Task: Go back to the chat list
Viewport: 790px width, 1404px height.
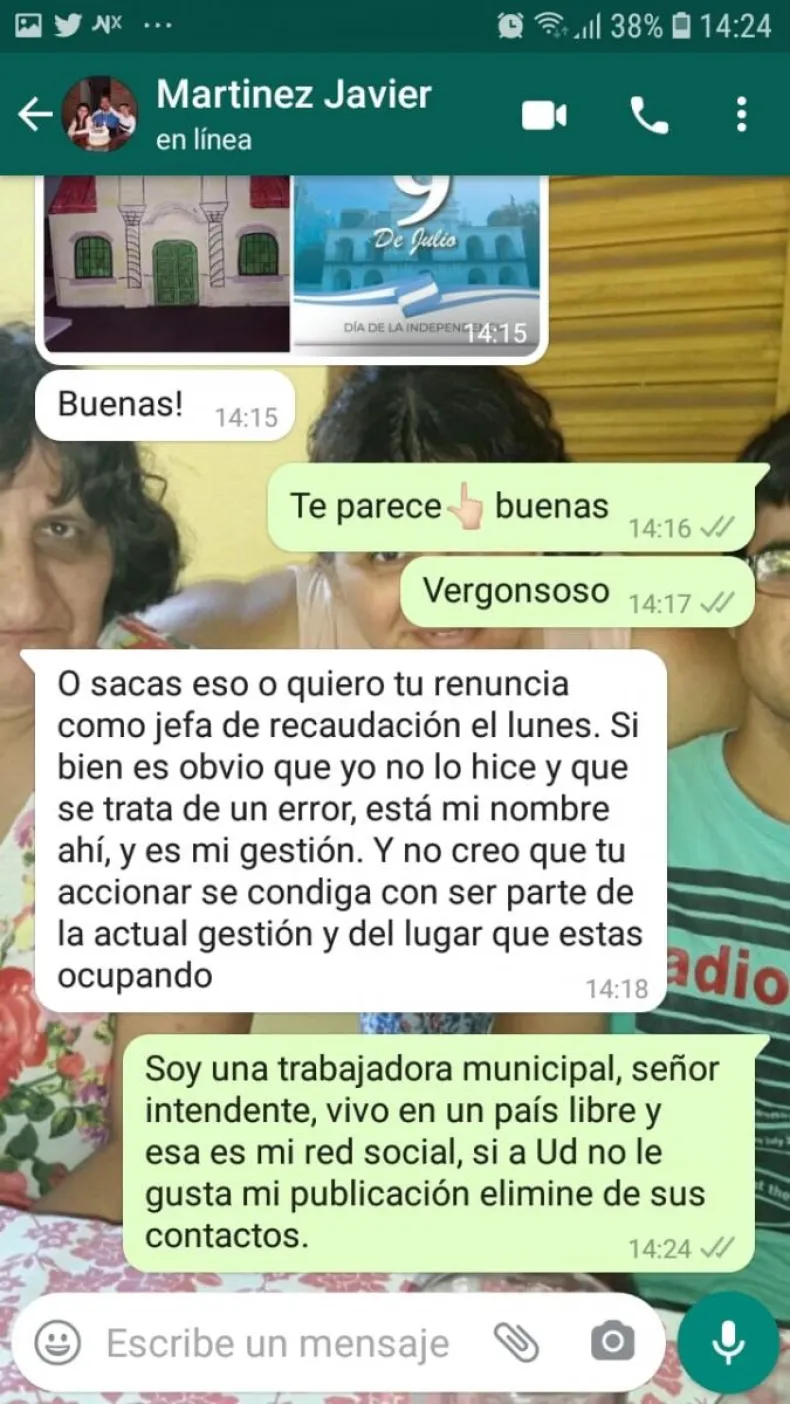Action: pyautogui.click(x=35, y=115)
